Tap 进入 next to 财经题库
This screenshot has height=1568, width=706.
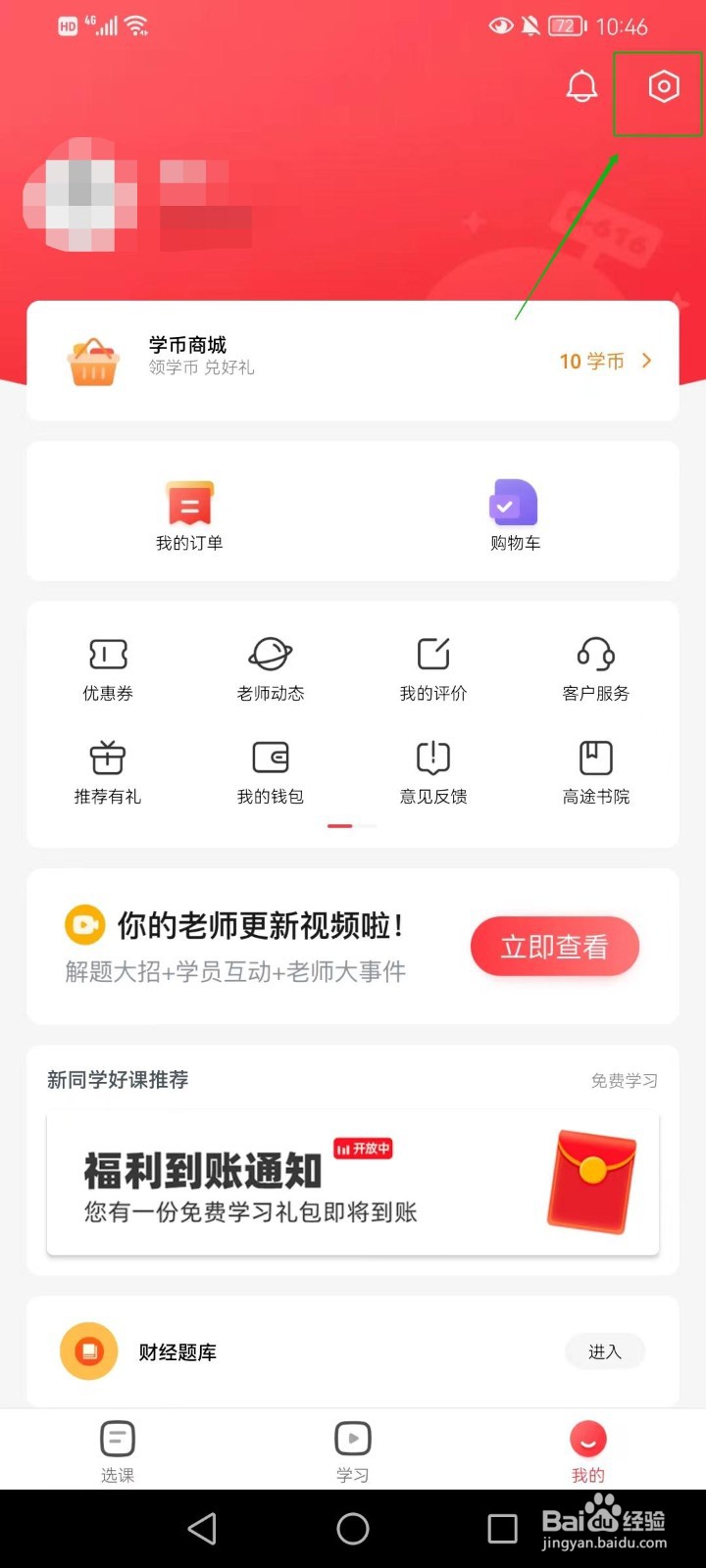(x=605, y=1351)
